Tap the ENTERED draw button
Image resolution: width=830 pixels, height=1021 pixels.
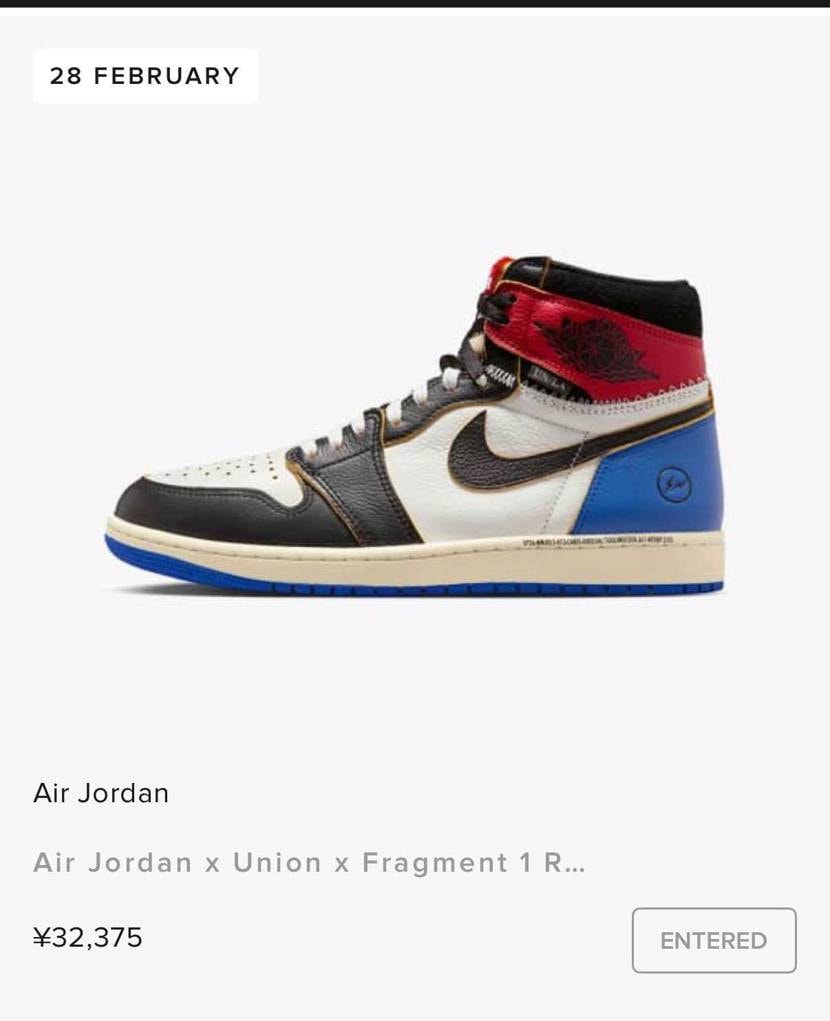(x=713, y=940)
